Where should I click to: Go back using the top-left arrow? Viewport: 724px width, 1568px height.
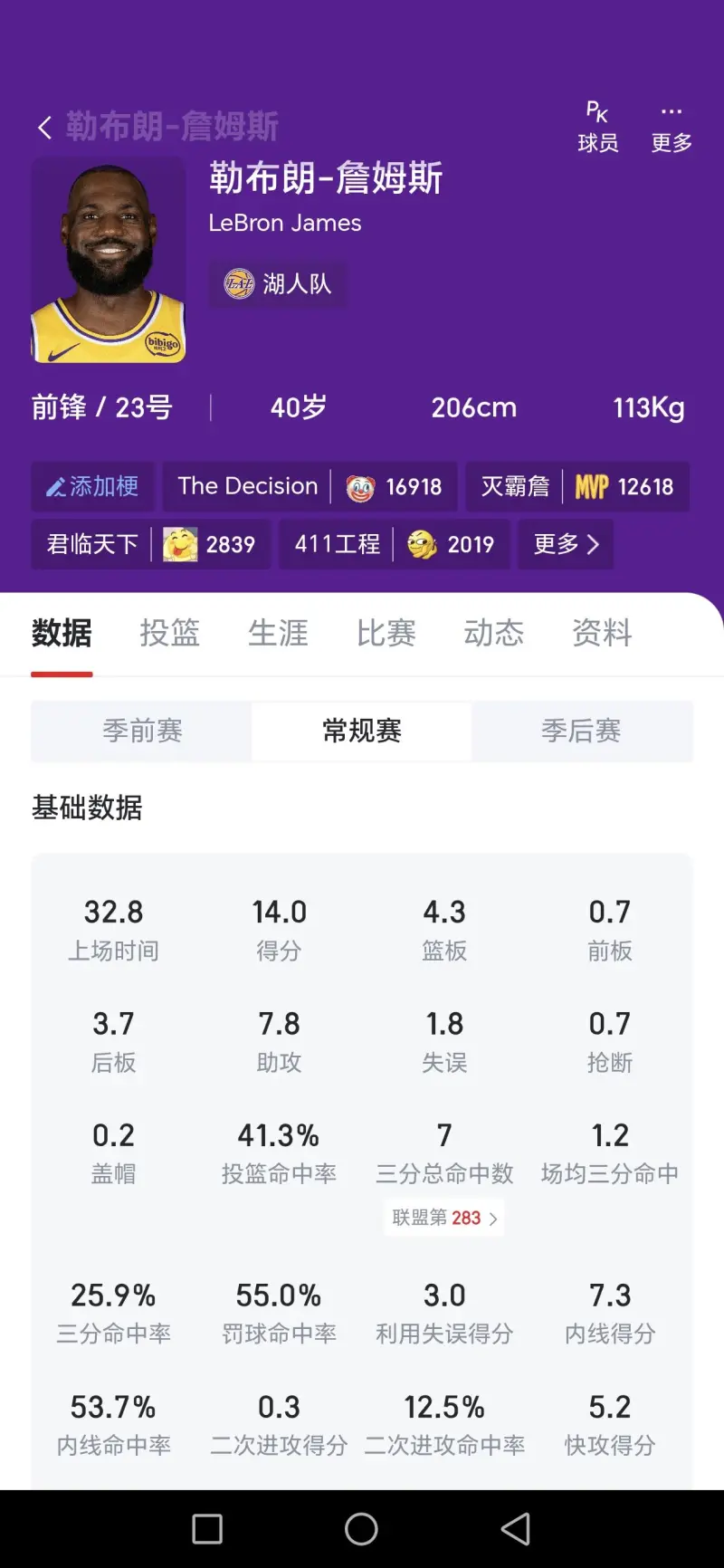pyautogui.click(x=44, y=127)
